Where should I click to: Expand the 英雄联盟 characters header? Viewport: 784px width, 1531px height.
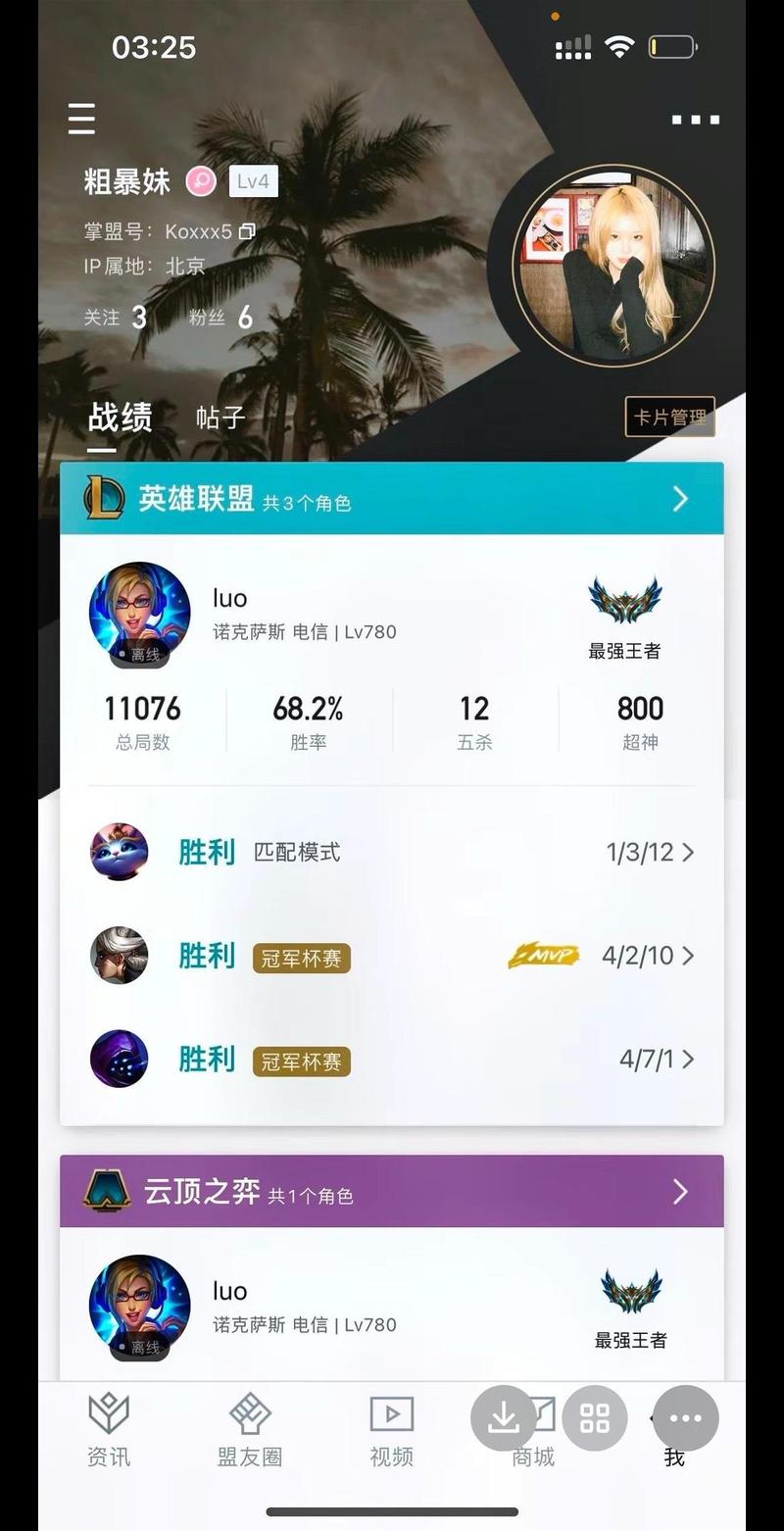(680, 499)
